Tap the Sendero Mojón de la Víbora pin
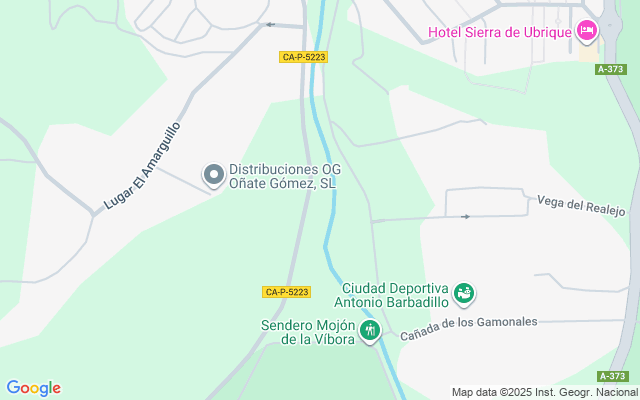 click(371, 331)
